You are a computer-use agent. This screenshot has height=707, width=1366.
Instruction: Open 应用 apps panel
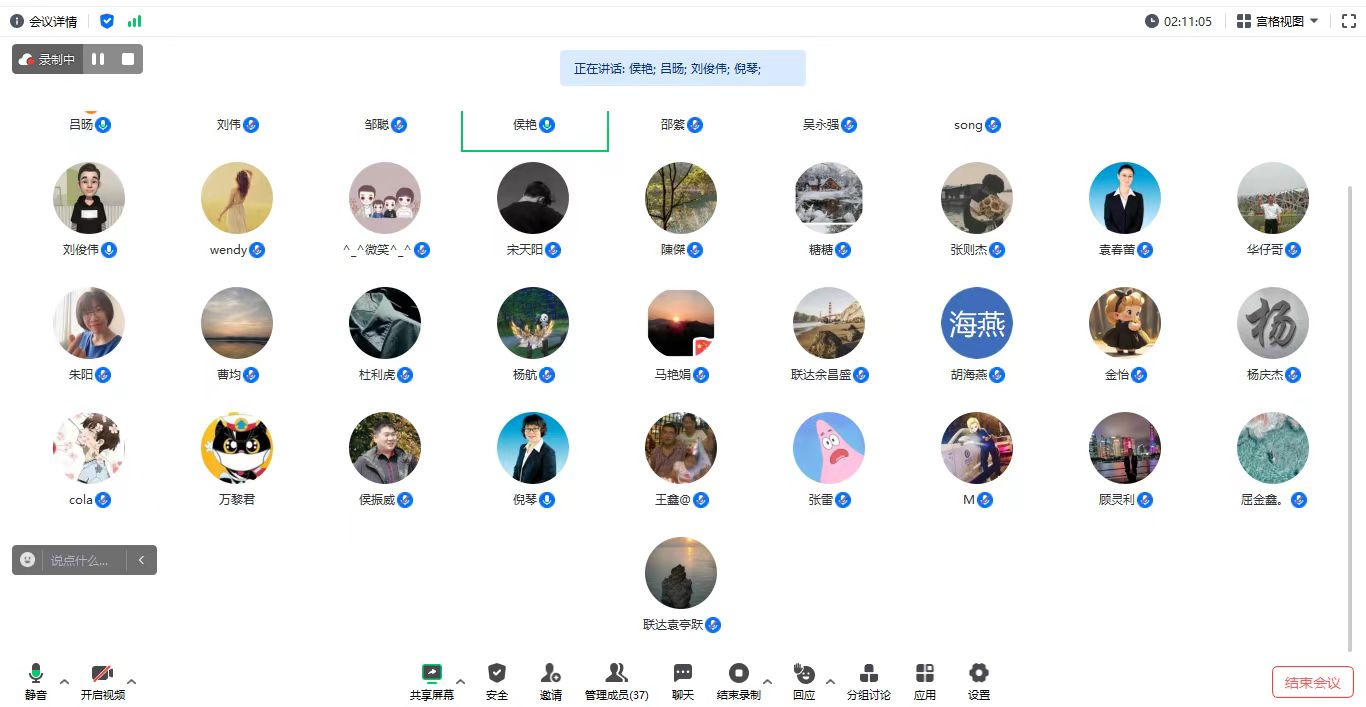click(x=924, y=680)
